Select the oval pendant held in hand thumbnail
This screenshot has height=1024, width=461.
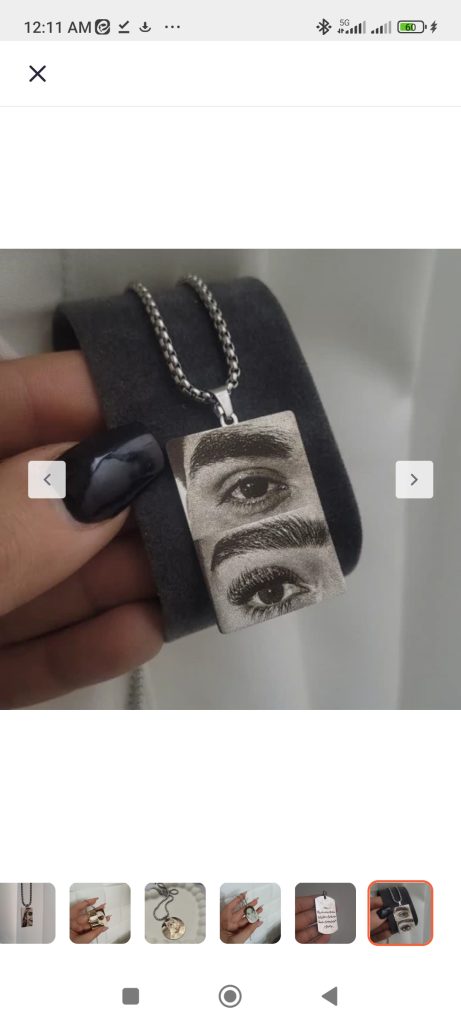pos(250,913)
